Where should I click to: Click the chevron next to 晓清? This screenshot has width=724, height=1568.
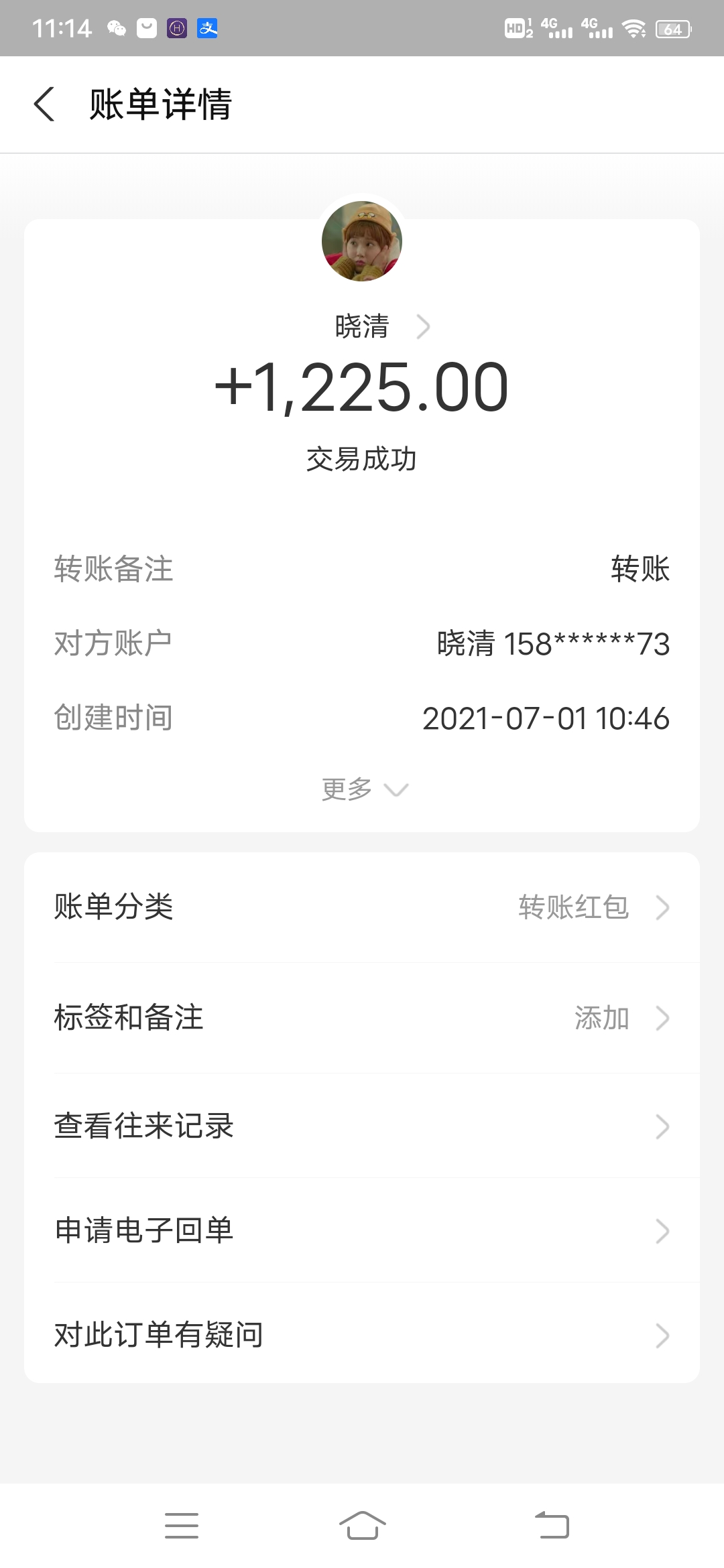[x=423, y=326]
